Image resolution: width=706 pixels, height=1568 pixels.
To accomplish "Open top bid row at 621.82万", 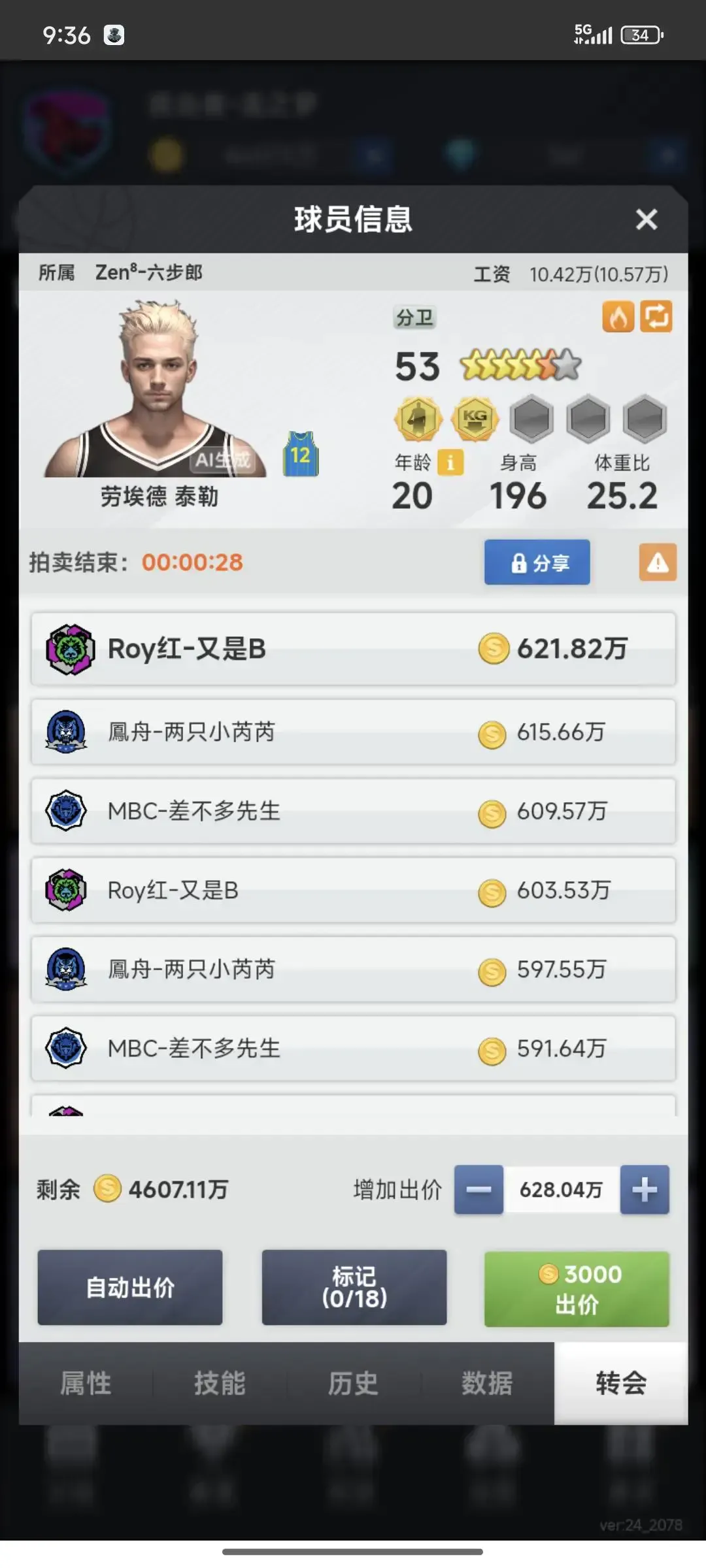I will click(353, 649).
